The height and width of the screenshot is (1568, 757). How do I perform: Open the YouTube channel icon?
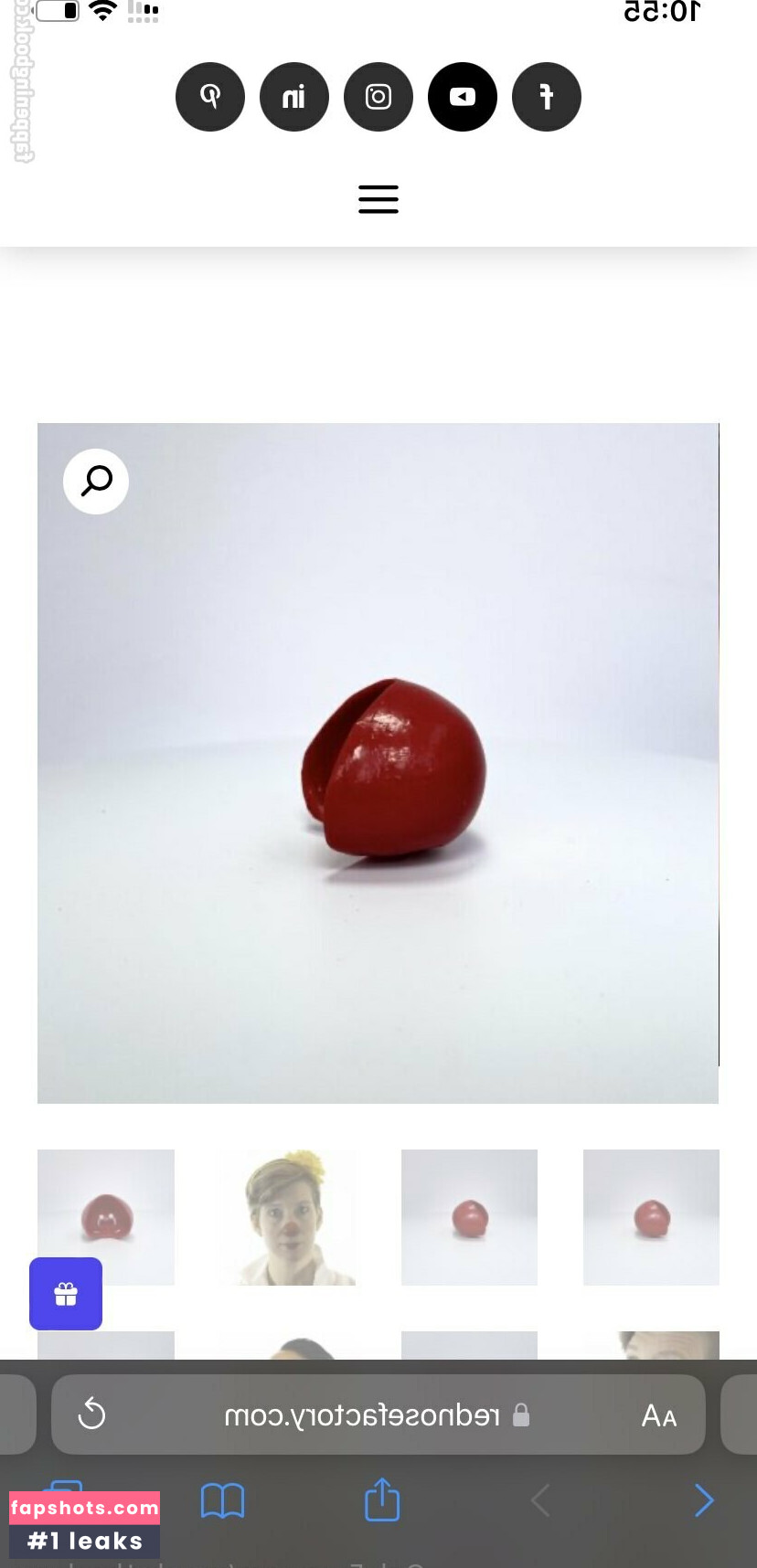point(463,97)
